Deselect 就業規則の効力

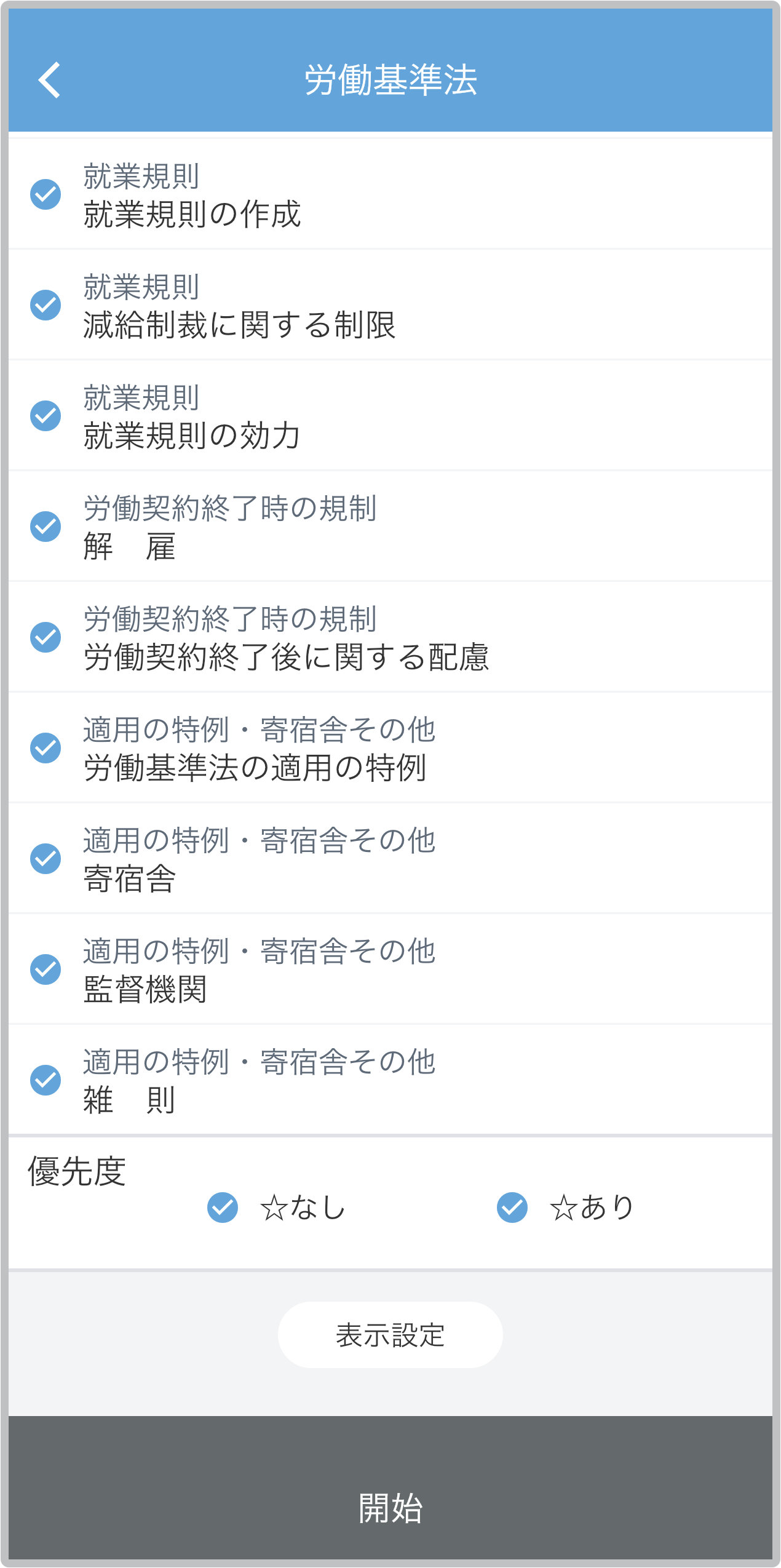point(46,416)
